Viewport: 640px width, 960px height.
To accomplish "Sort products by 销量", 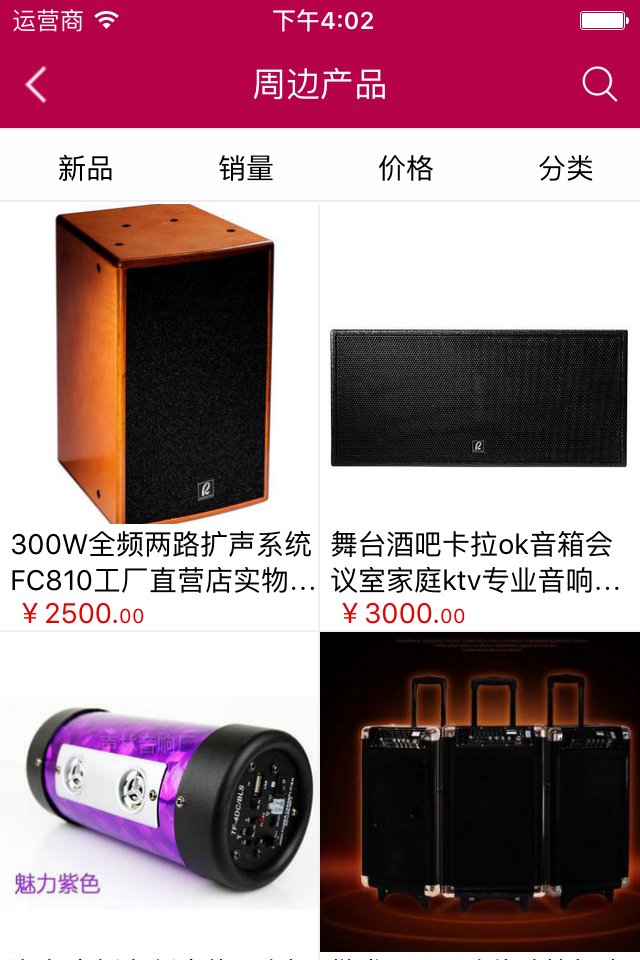I will 246,168.
